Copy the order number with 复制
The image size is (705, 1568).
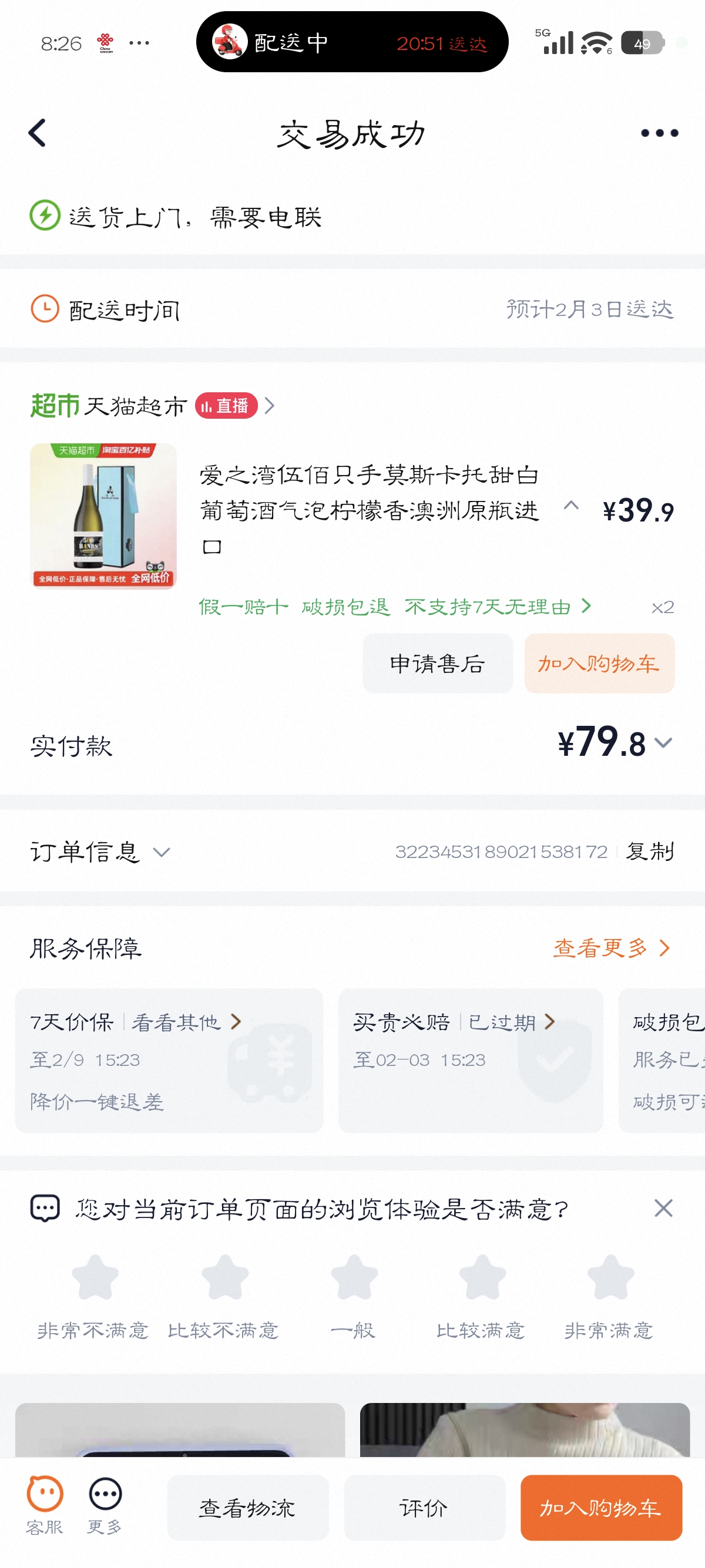pyautogui.click(x=650, y=852)
